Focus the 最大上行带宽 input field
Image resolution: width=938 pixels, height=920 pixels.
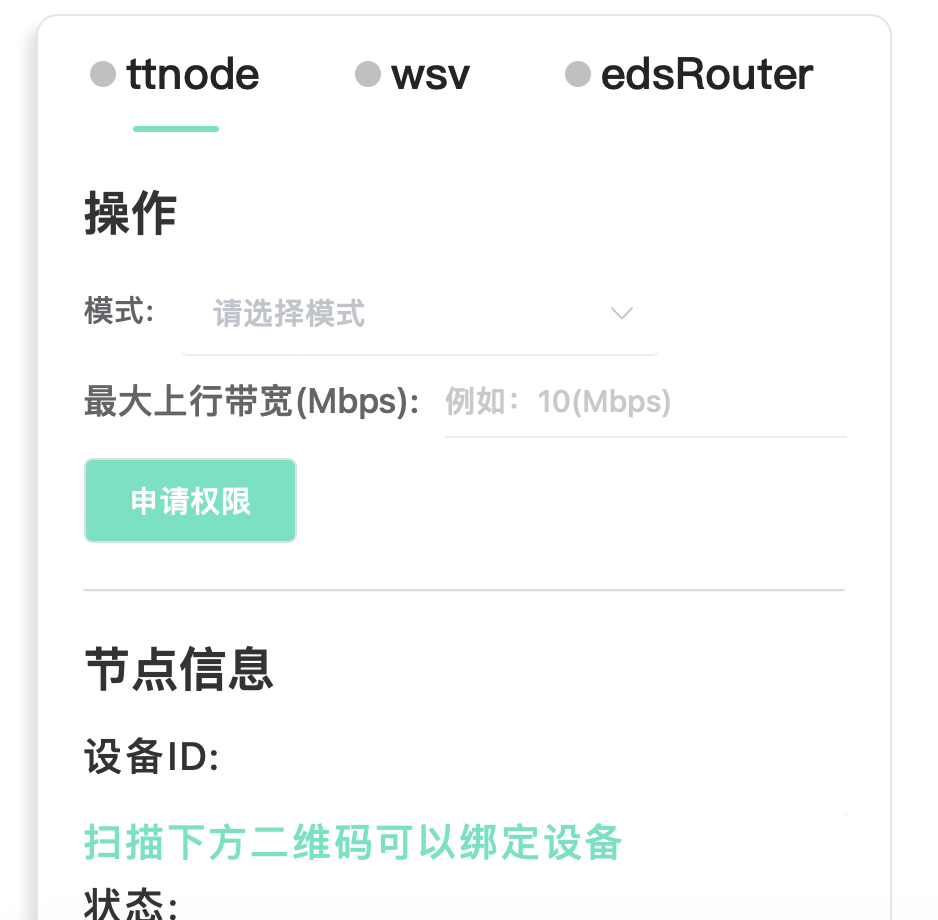pos(644,403)
